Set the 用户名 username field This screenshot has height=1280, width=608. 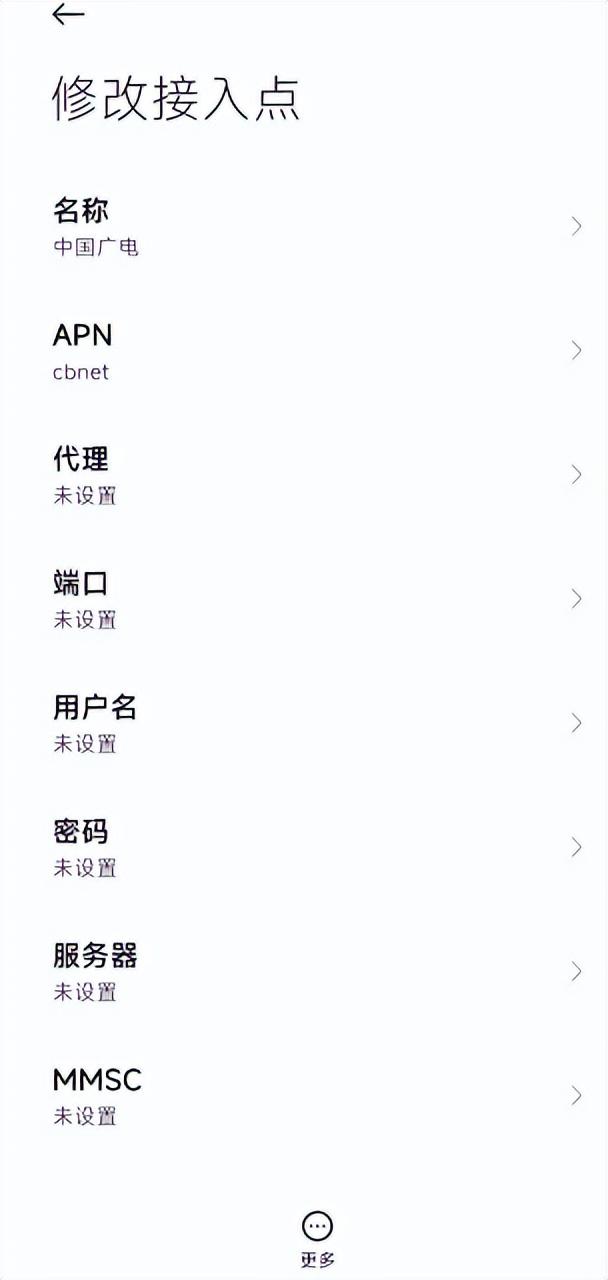pyautogui.click(x=304, y=723)
